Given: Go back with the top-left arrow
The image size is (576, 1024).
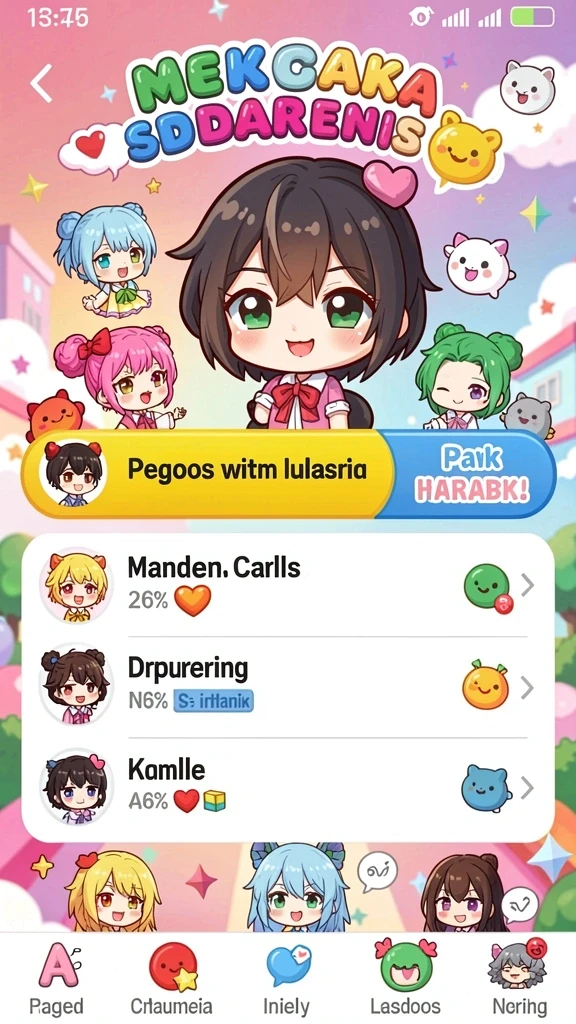Looking at the screenshot, I should [x=41, y=84].
